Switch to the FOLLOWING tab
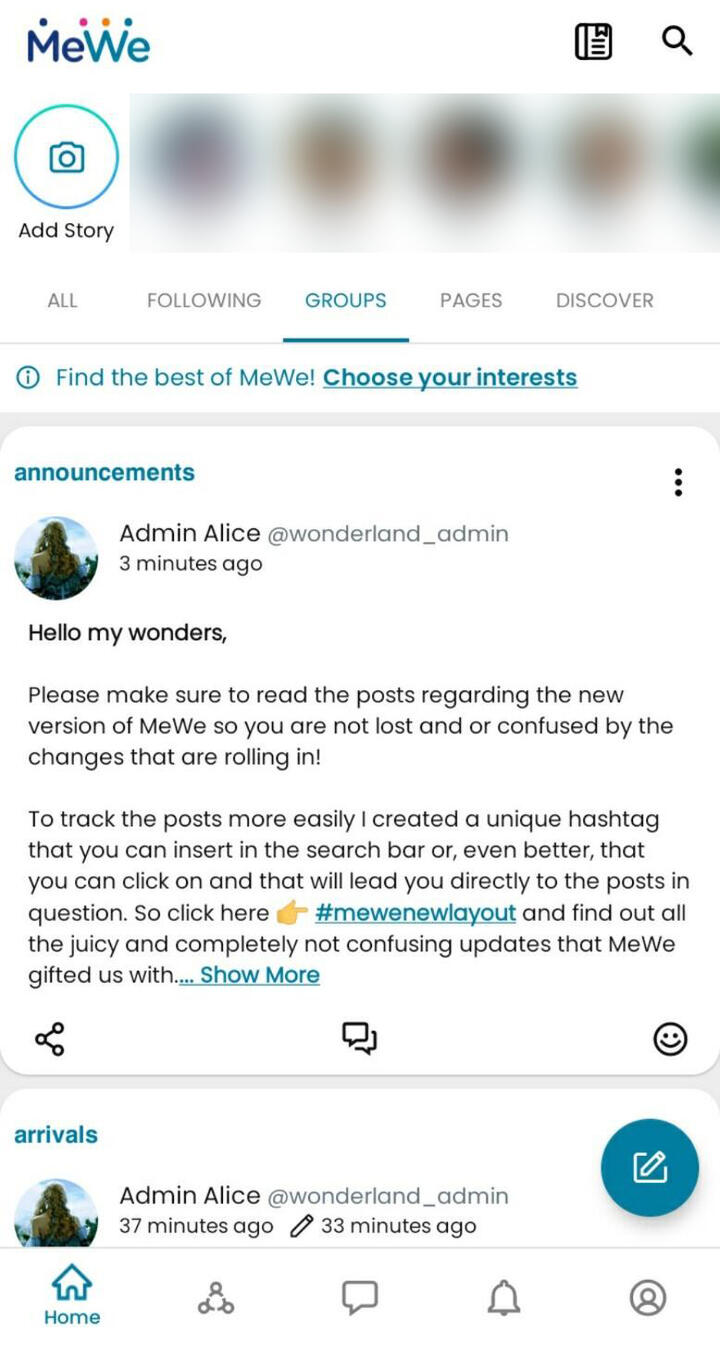The width and height of the screenshot is (720, 1353). point(204,300)
